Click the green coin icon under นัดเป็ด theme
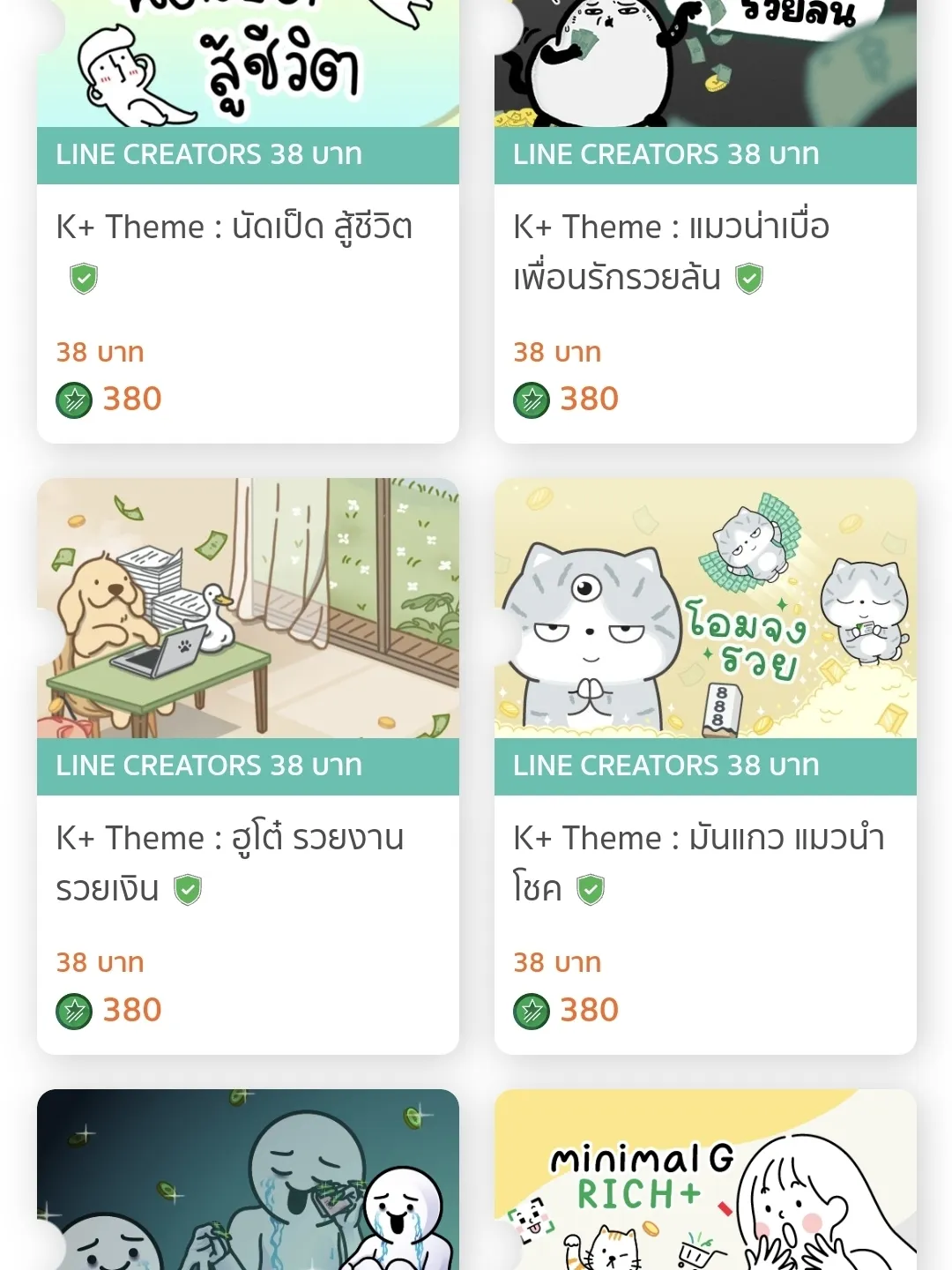 pos(74,399)
